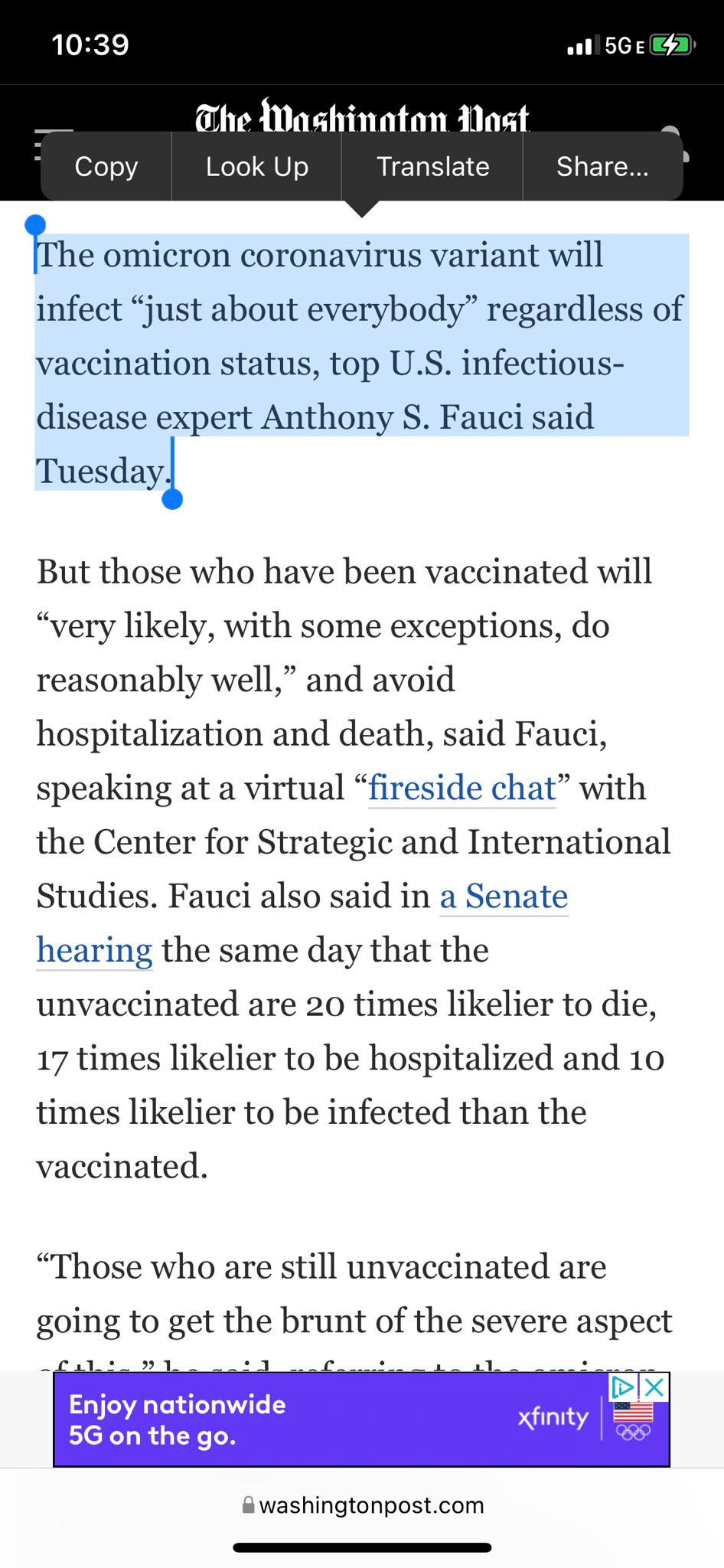Look up the selected text
Image resolution: width=724 pixels, height=1568 pixels.
256,167
